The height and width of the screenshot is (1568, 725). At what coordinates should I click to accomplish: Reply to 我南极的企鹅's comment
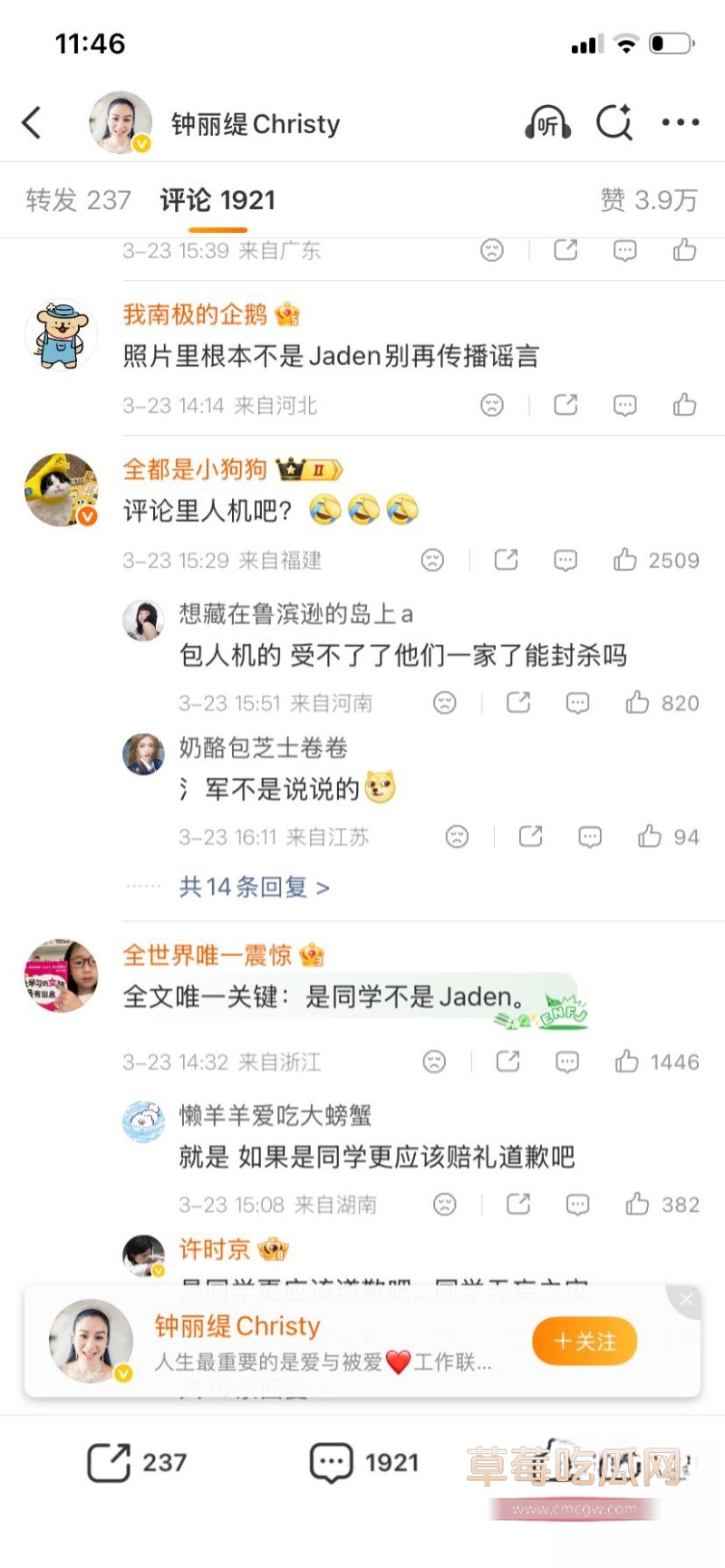tap(624, 405)
